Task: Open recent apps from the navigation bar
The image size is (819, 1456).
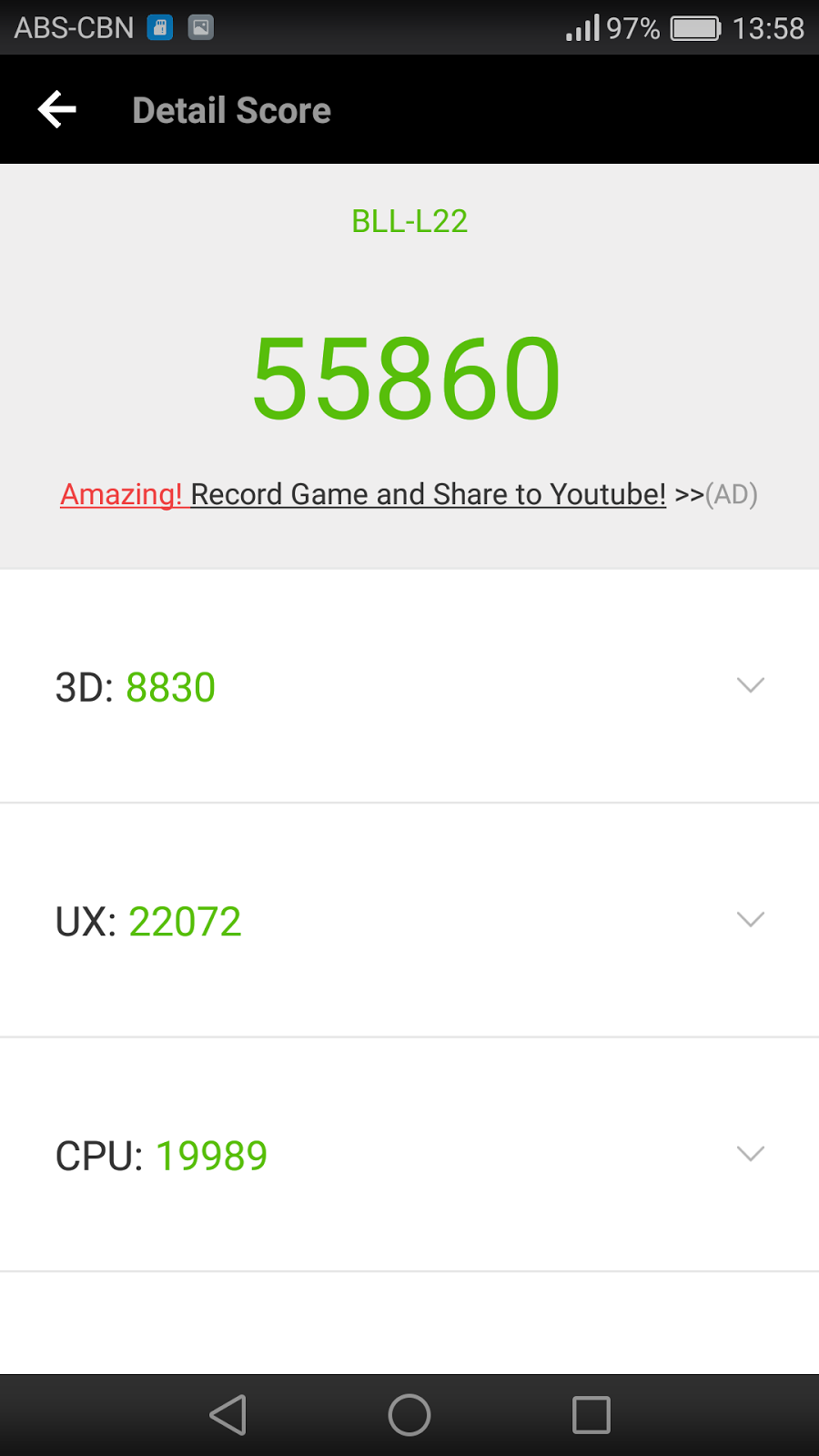Action: click(591, 1415)
